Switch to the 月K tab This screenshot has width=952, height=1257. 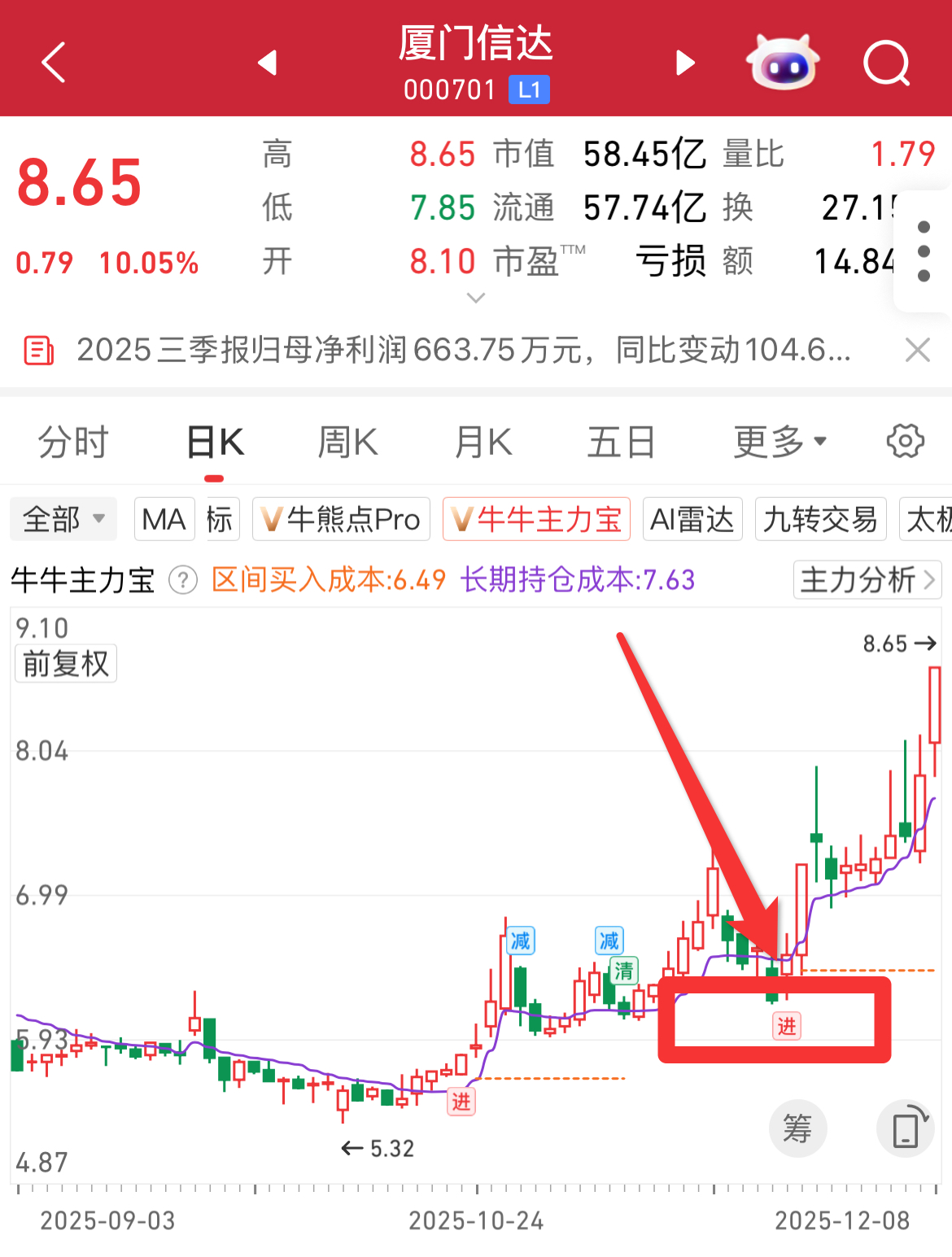click(x=483, y=443)
